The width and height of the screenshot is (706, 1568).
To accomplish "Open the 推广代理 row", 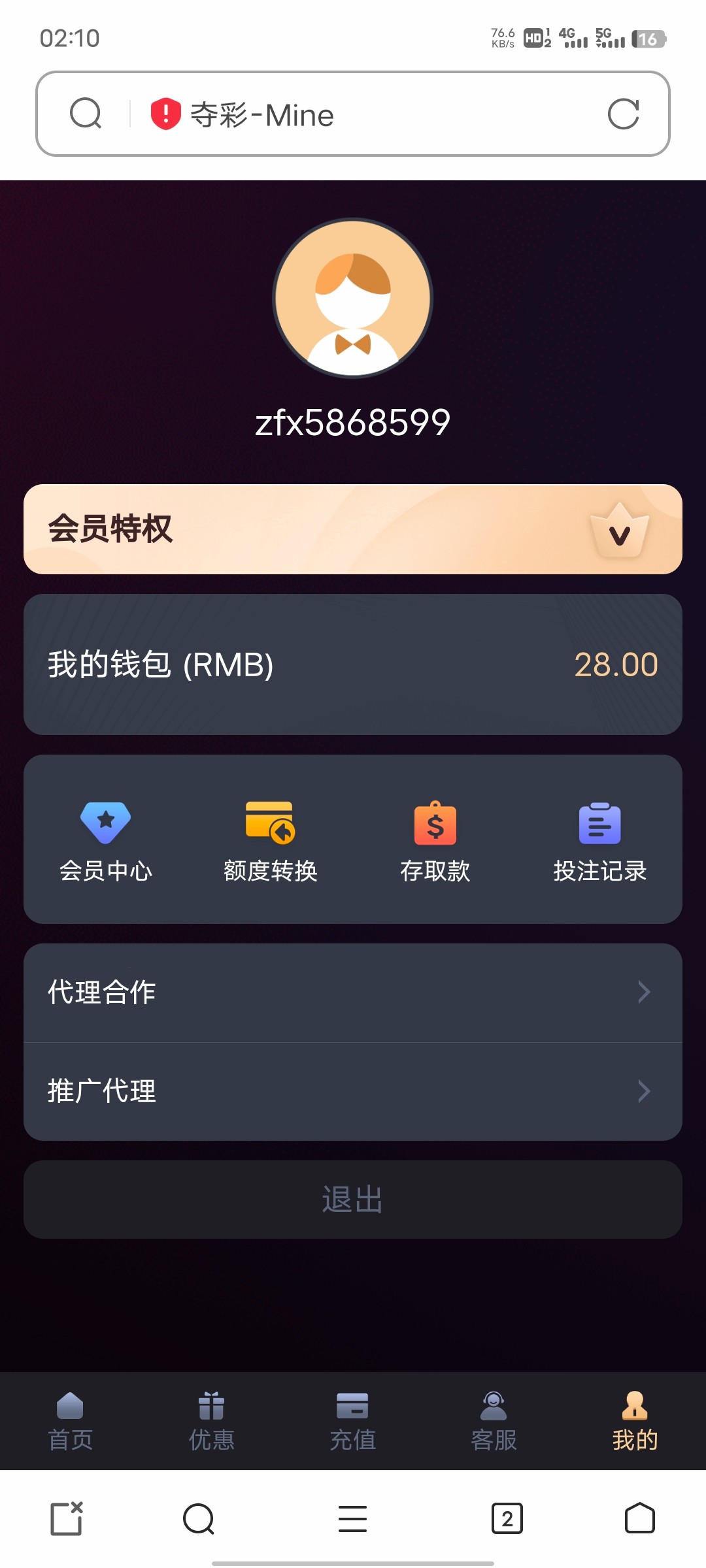I will pyautogui.click(x=353, y=1091).
